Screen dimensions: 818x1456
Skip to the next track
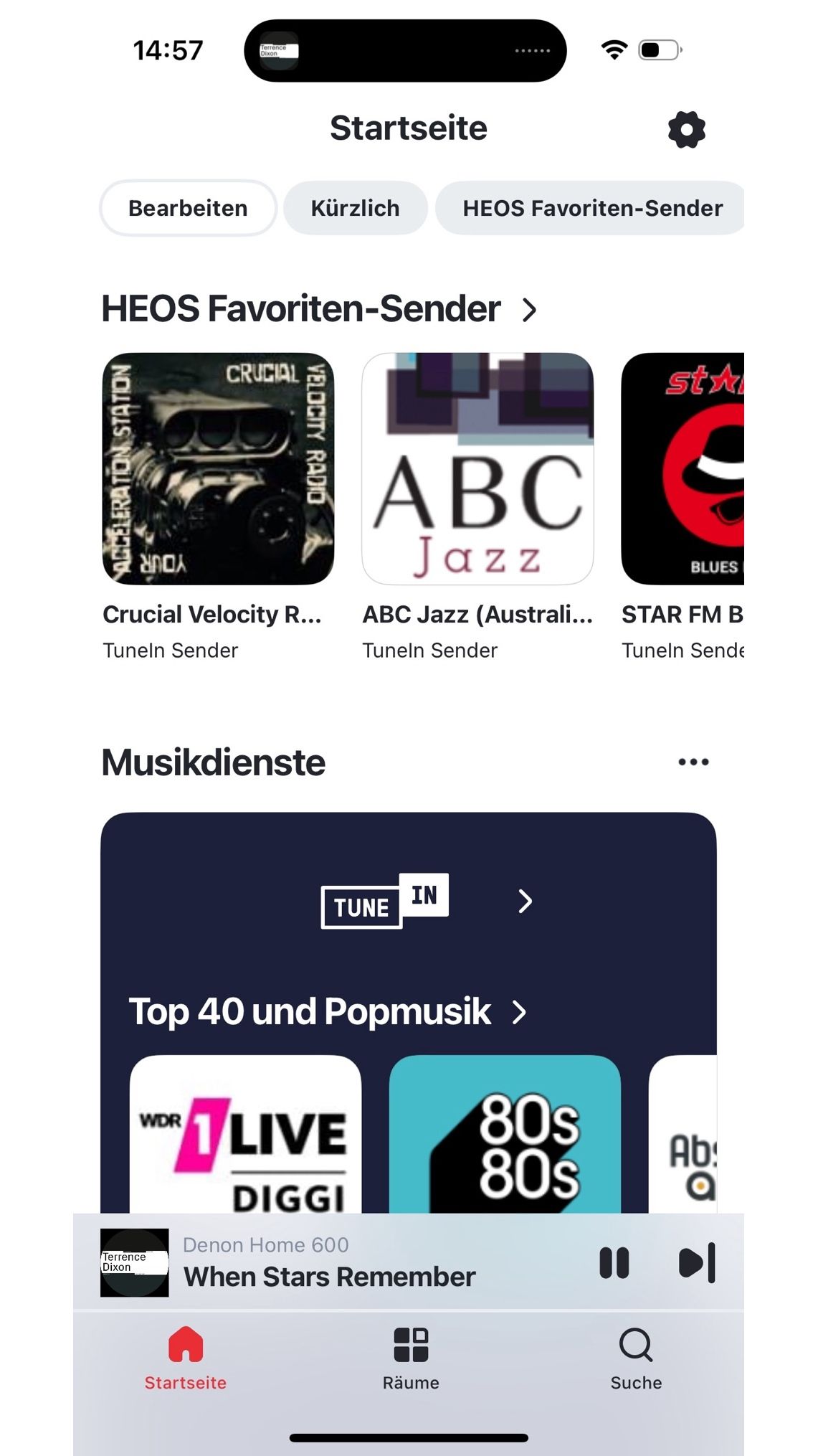coord(697,1262)
